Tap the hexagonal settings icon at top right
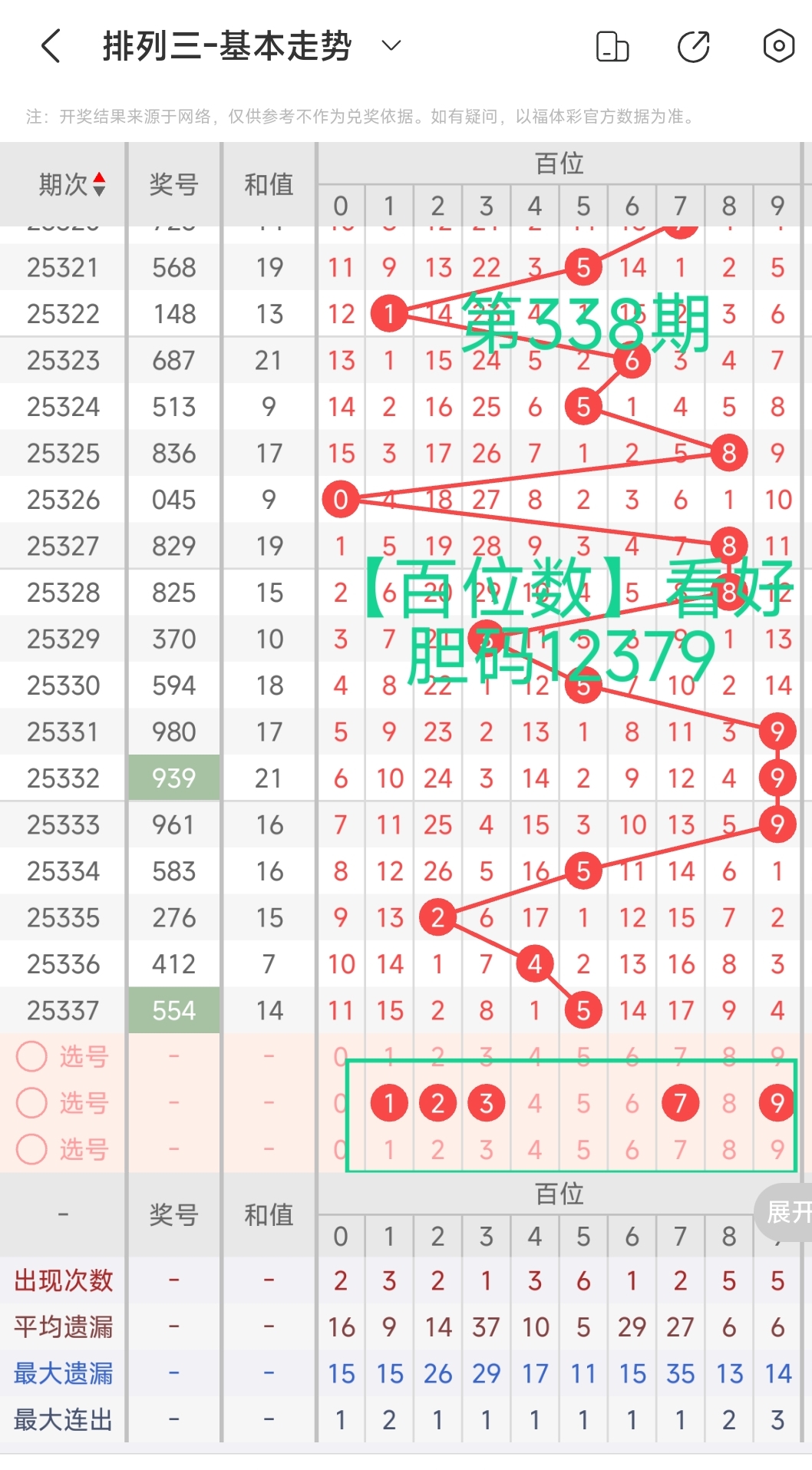 tap(777, 47)
